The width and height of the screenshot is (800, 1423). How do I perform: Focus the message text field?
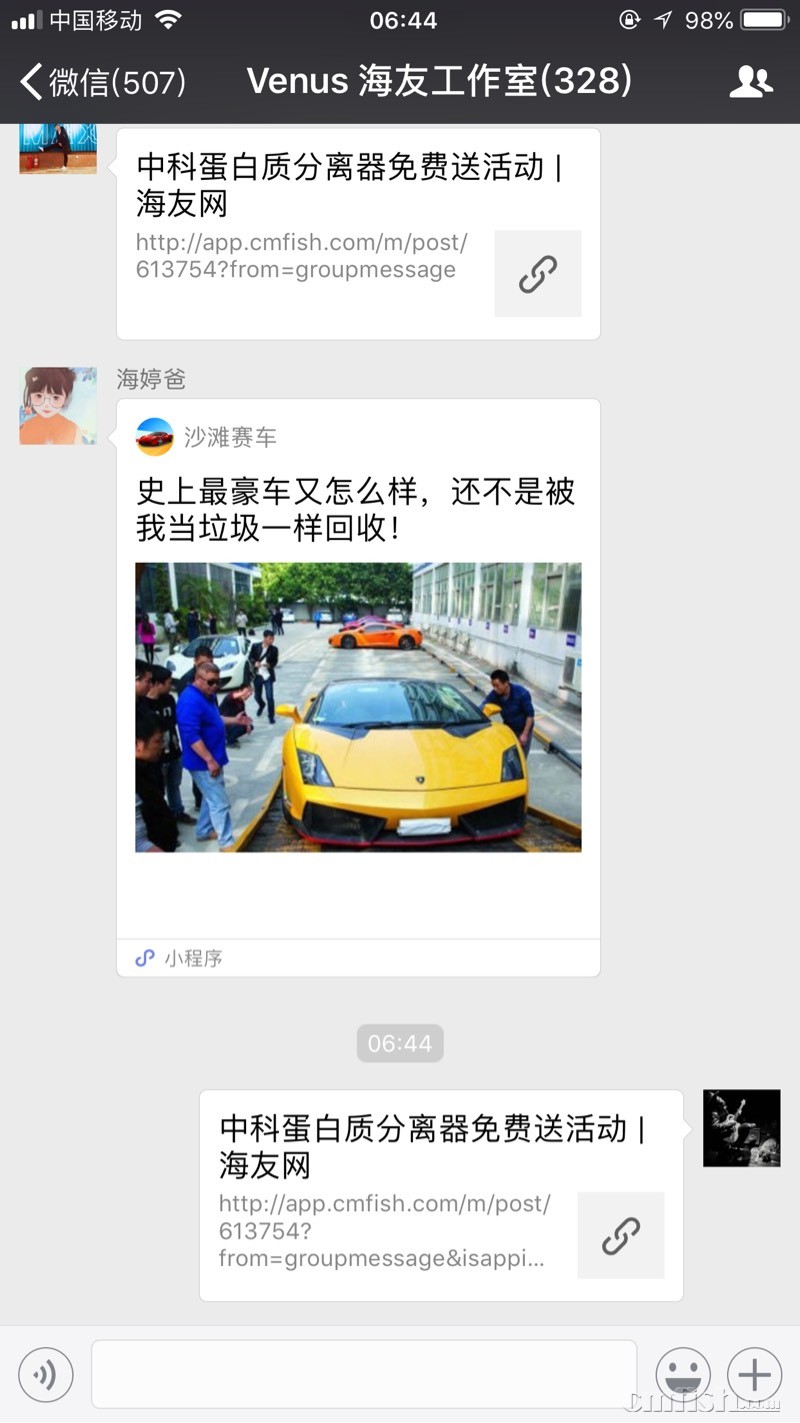(364, 1375)
